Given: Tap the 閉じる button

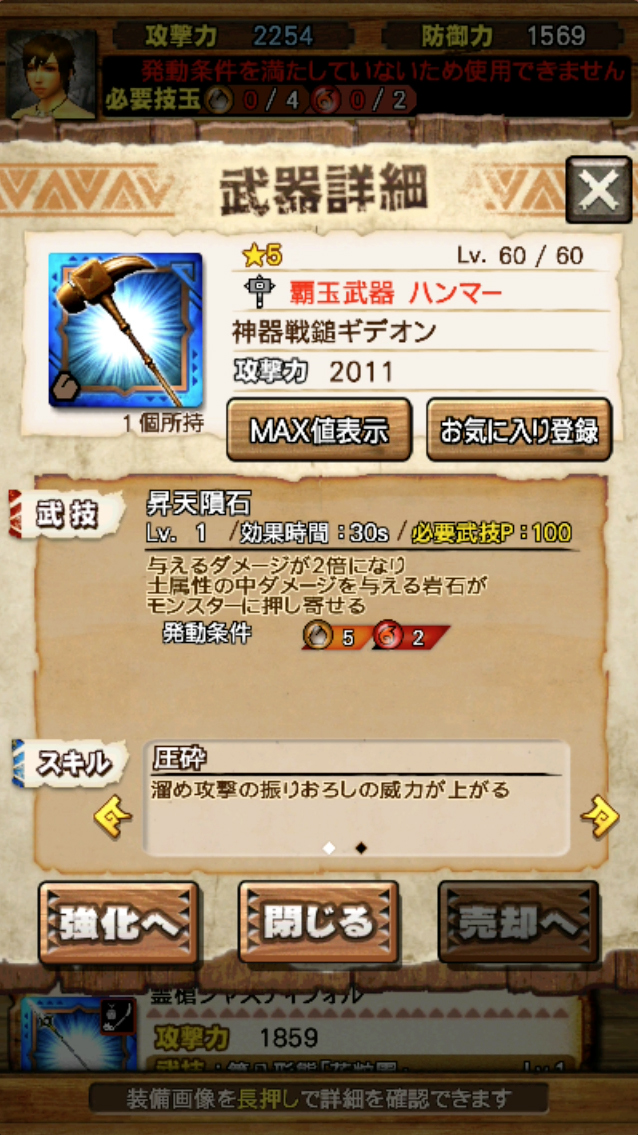Looking at the screenshot, I should (318, 922).
